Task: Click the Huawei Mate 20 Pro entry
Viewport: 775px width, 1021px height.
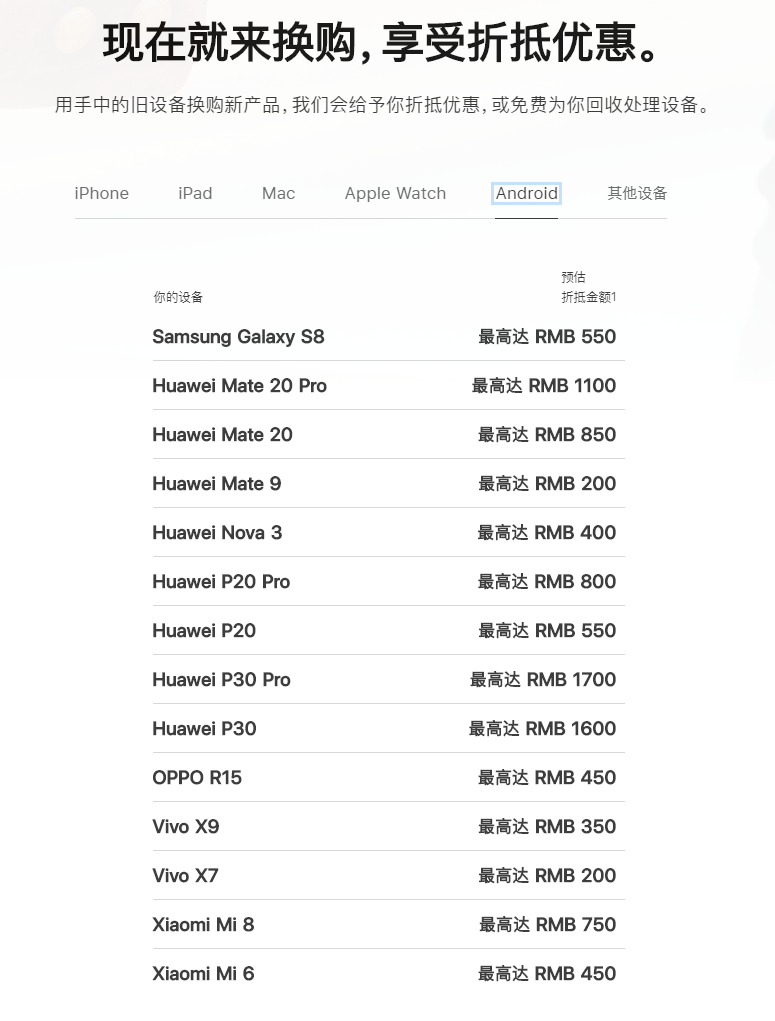Action: 239,386
